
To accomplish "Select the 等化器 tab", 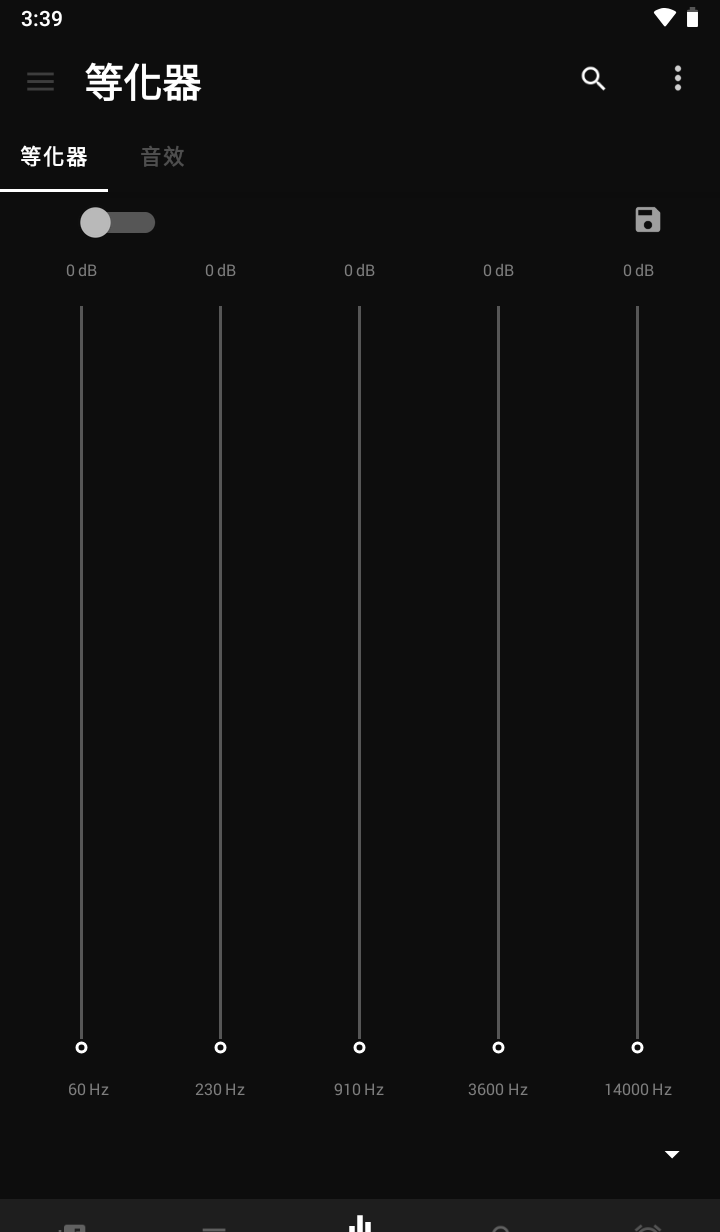I will pyautogui.click(x=54, y=157).
